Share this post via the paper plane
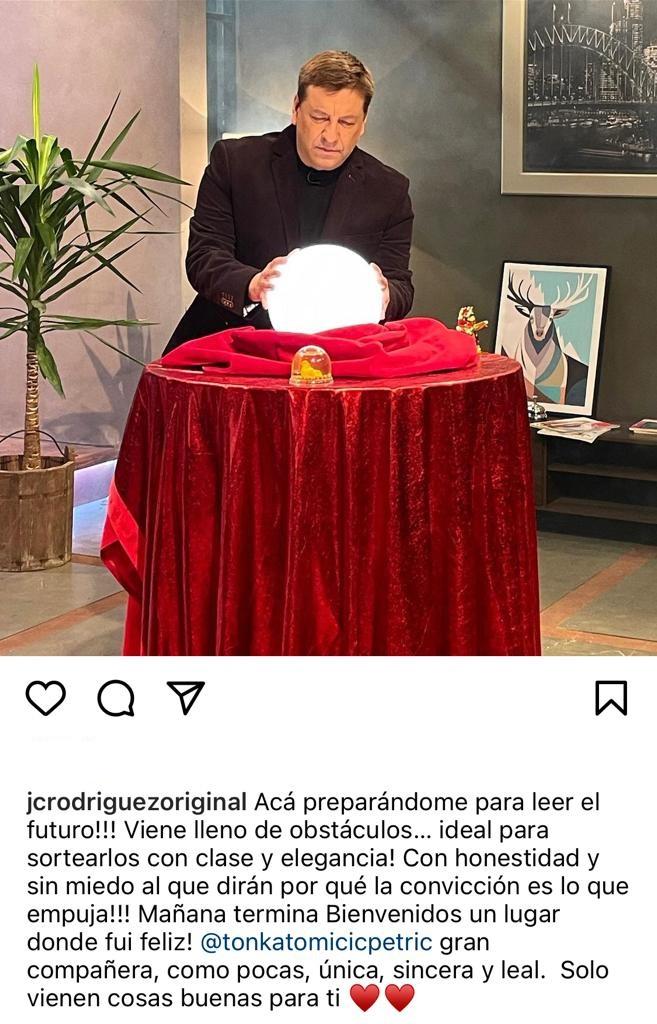The image size is (657, 1024). [x=186, y=697]
